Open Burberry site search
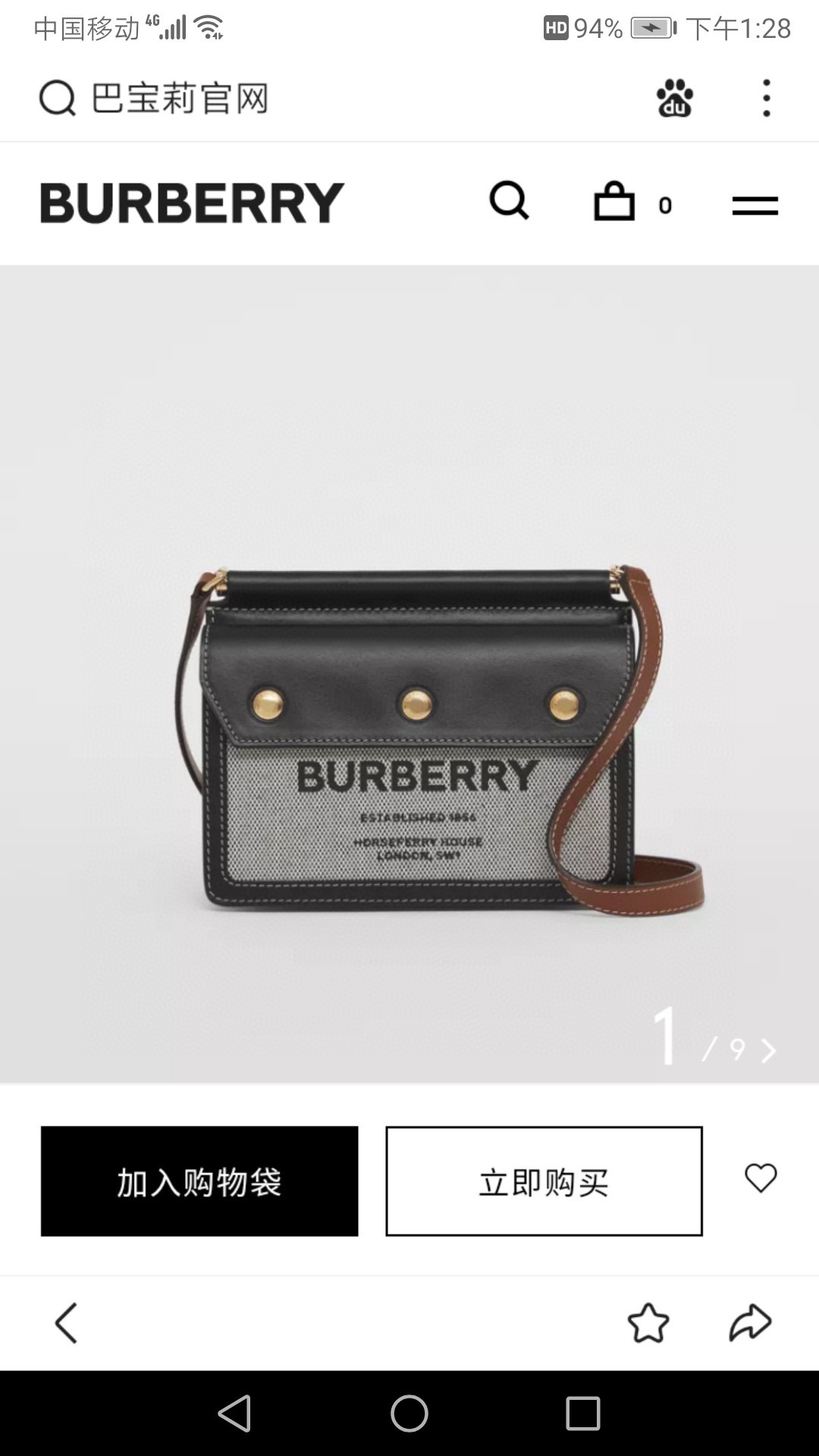The height and width of the screenshot is (1456, 819). click(x=509, y=202)
